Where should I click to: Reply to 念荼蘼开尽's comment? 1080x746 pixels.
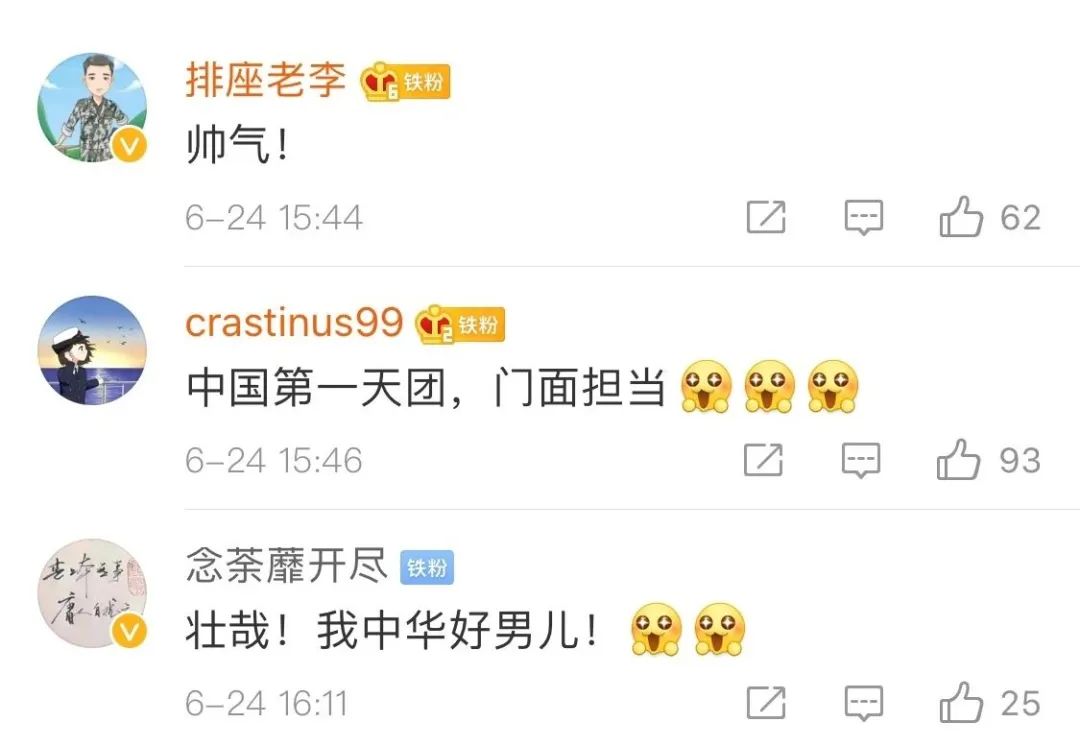tap(864, 703)
